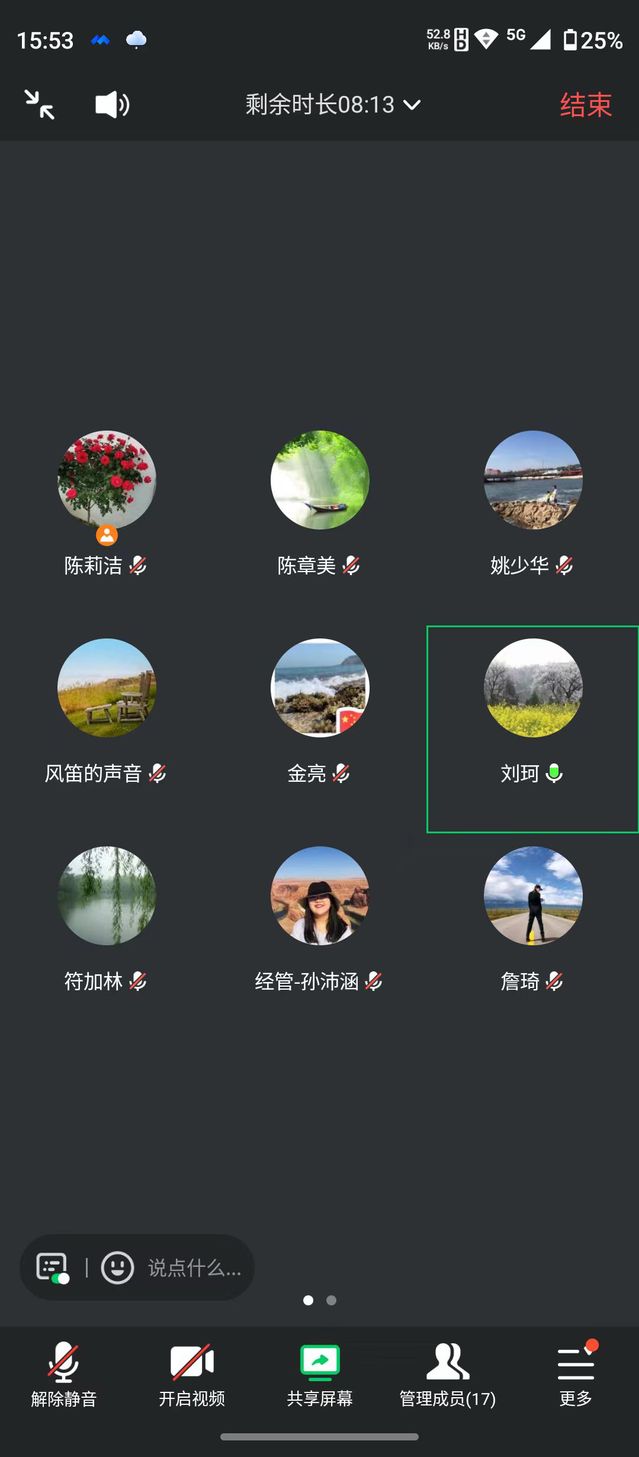Select speaking participant 刘珂
The image size is (639, 1457).
pyautogui.click(x=533, y=689)
